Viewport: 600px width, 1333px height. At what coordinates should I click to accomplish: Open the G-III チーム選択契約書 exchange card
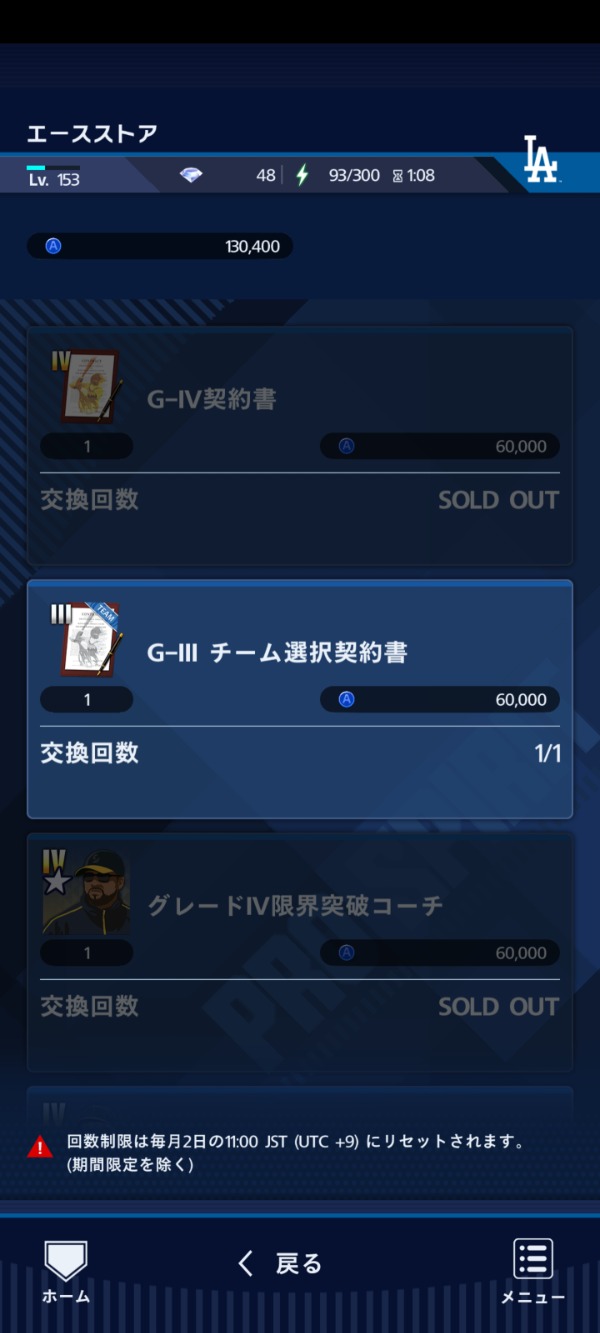click(x=300, y=698)
